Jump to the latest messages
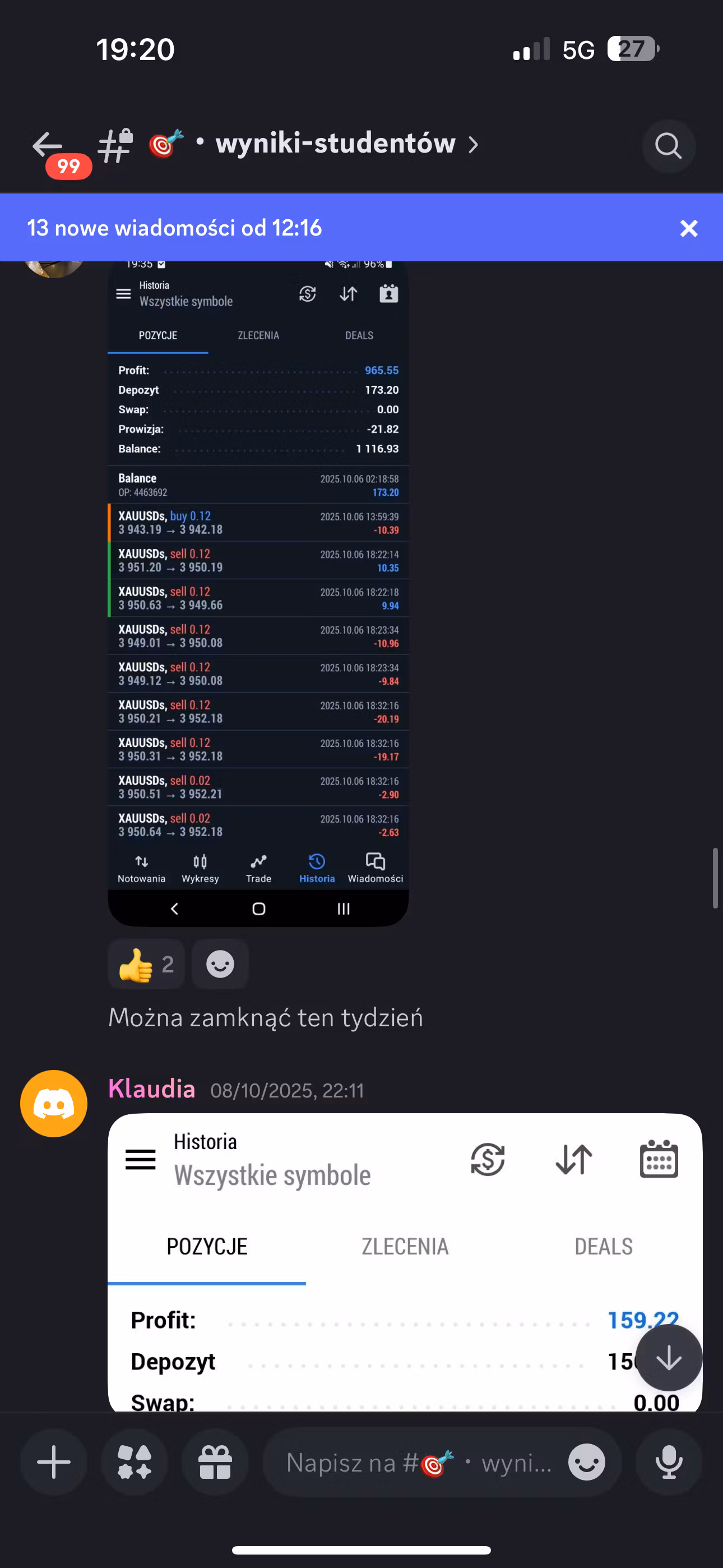 669,1358
